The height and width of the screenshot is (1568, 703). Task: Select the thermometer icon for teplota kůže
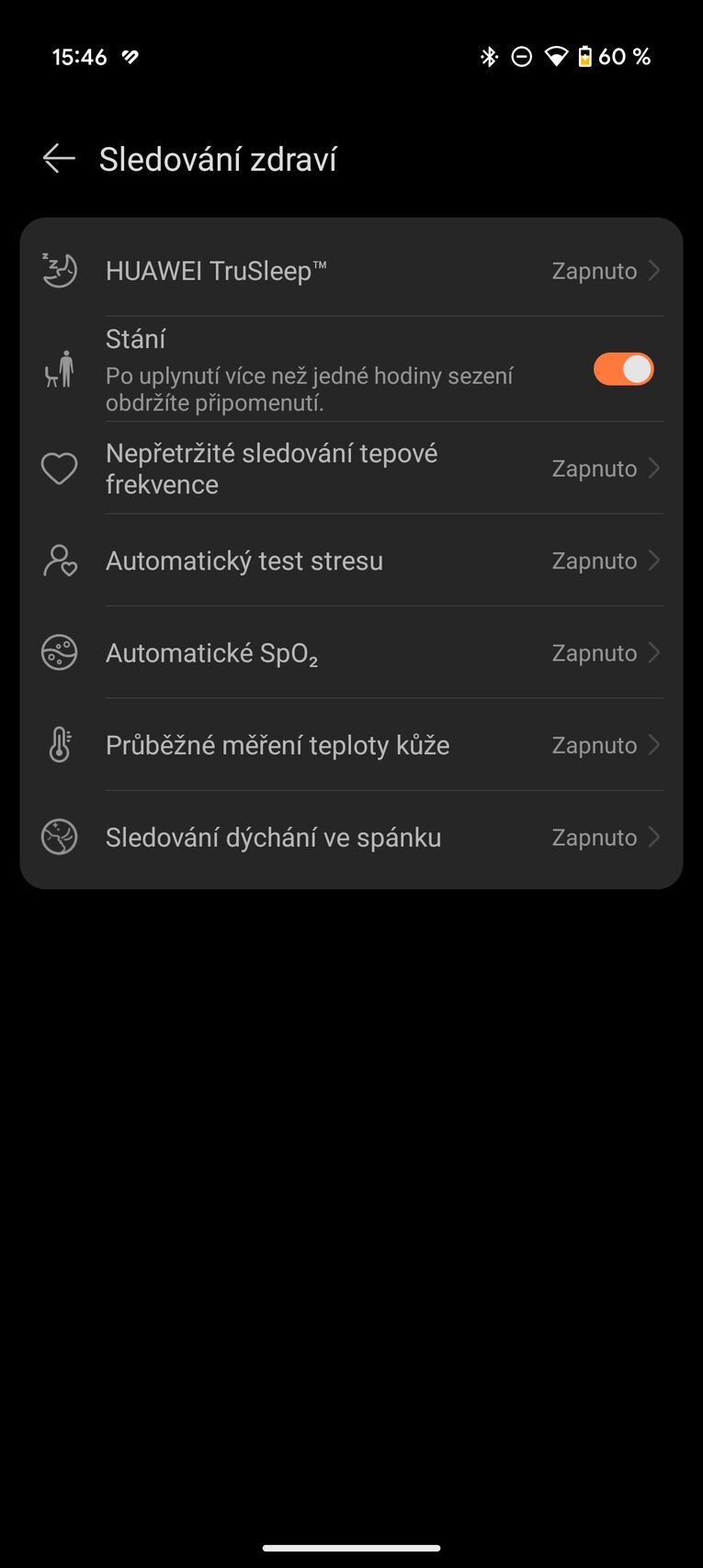pos(59,745)
